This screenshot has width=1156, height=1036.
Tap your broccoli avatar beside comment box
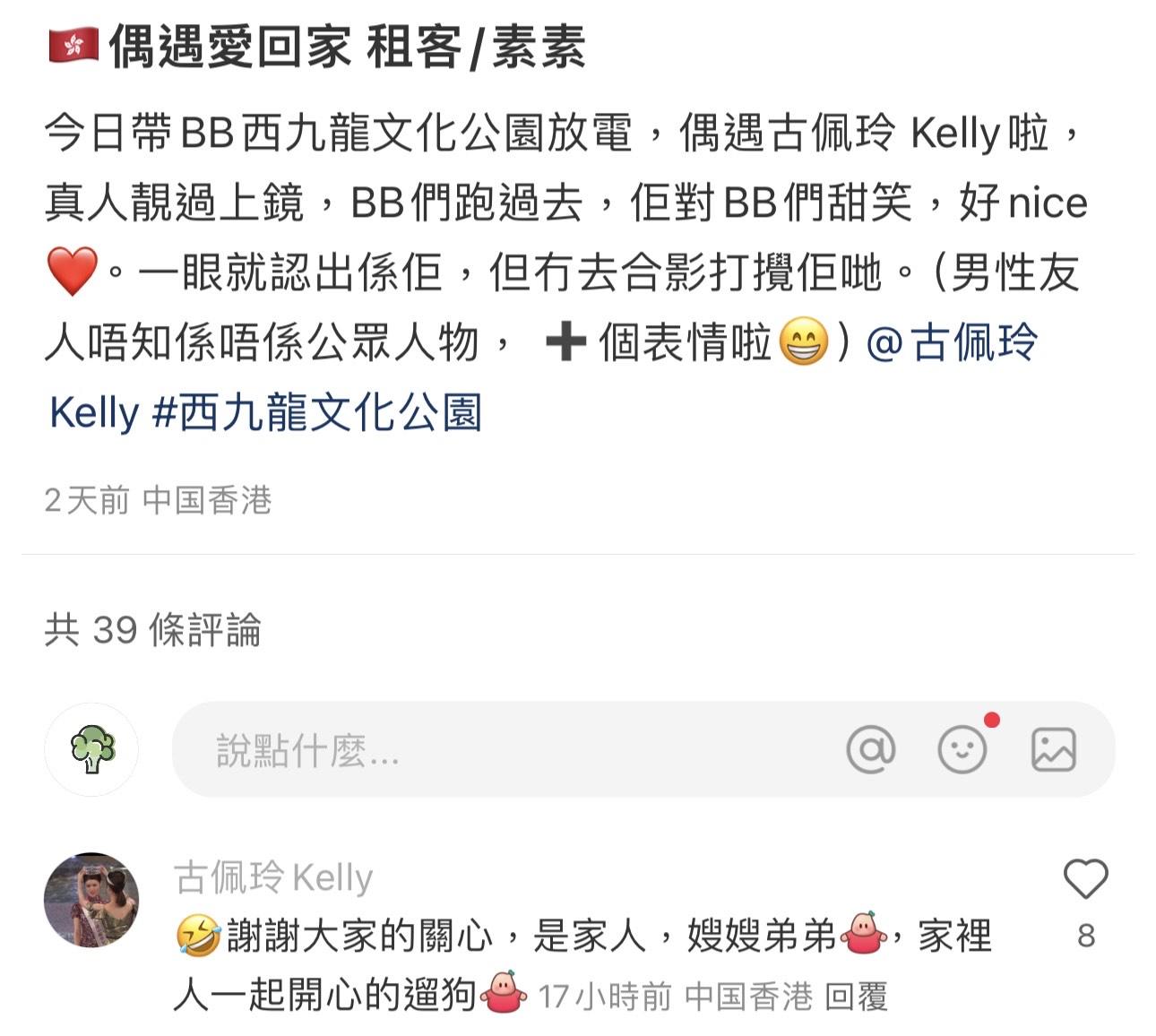(91, 750)
